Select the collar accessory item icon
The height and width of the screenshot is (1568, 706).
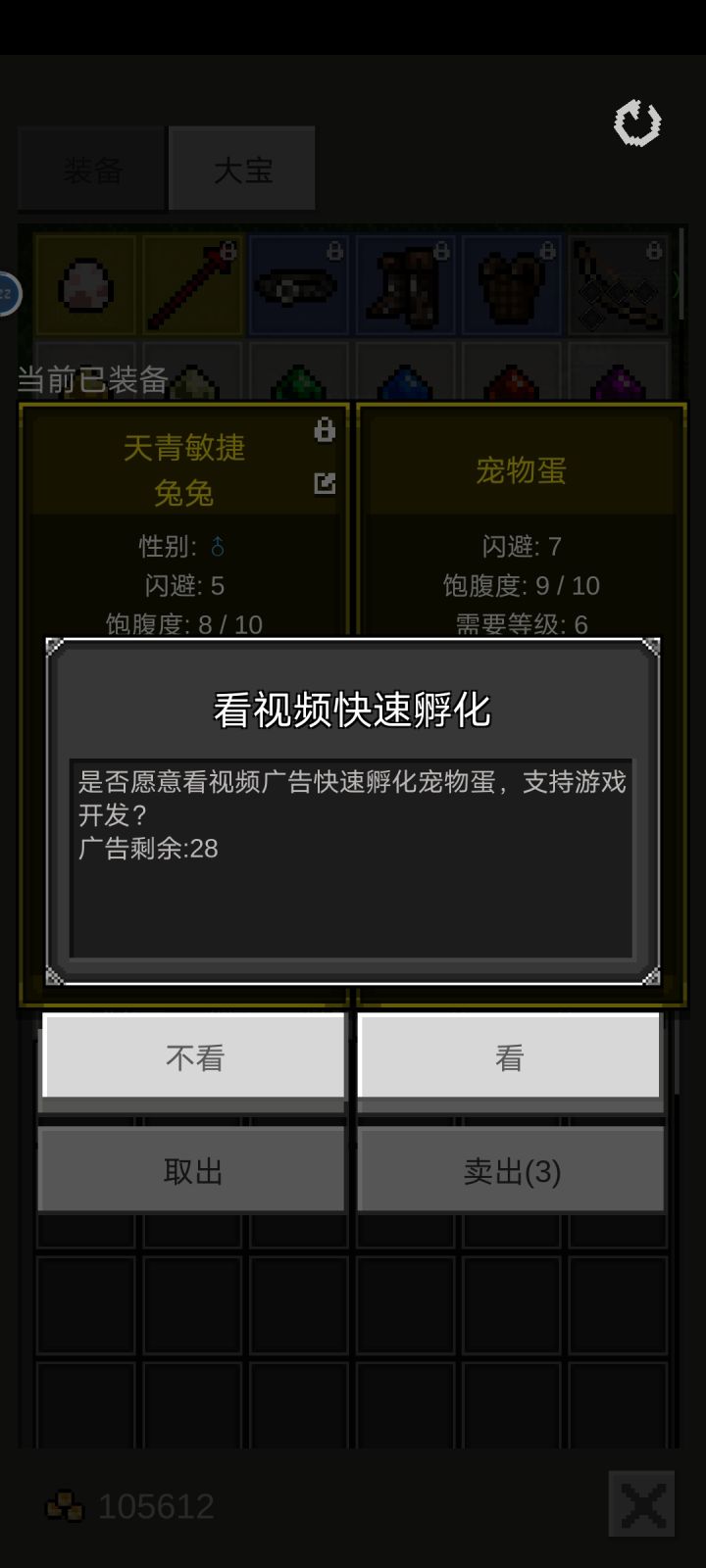tap(298, 285)
